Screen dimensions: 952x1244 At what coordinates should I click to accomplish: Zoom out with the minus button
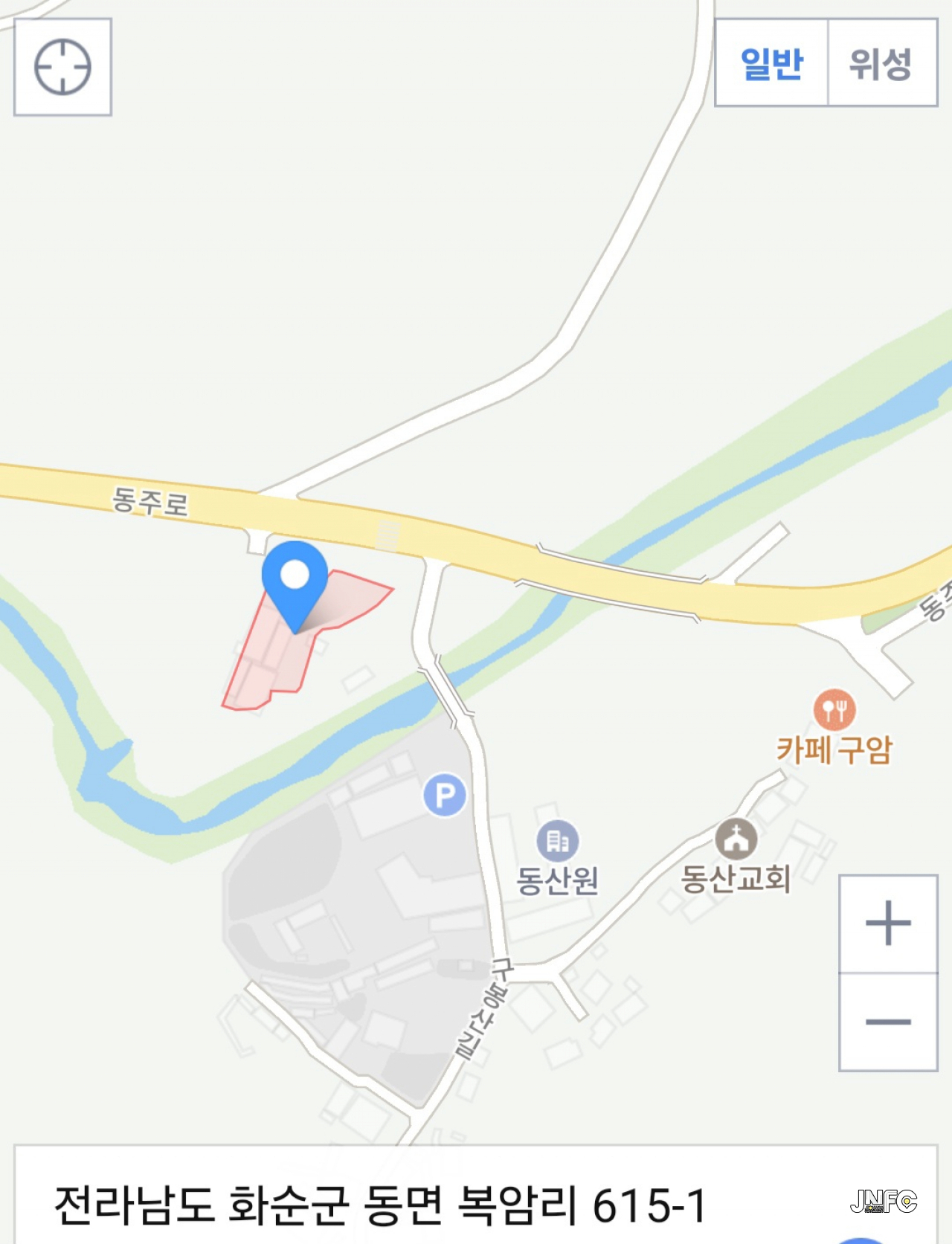point(888,1022)
